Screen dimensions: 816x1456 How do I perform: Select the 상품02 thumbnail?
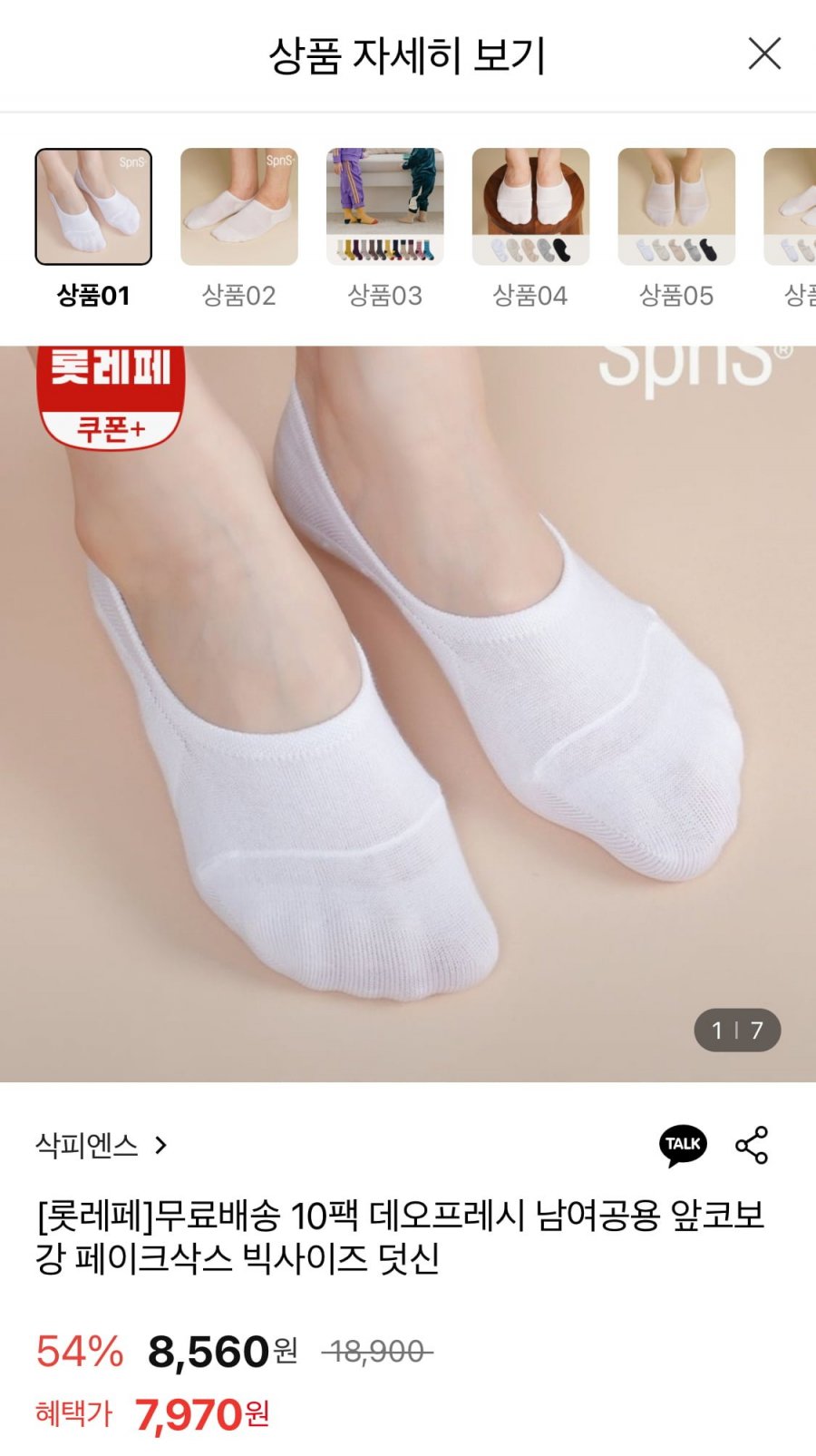[239, 207]
